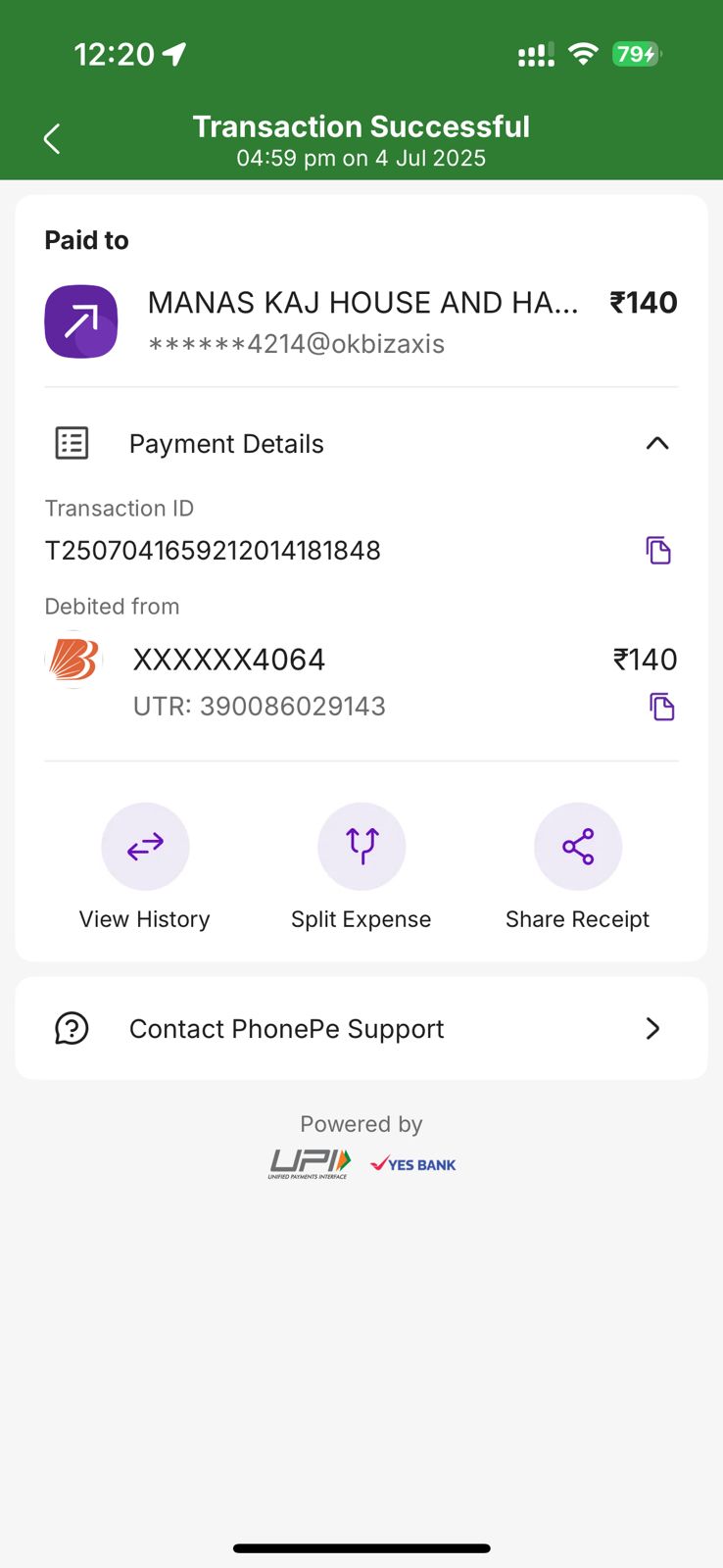
Task: Open Contact PhonePe Support
Action: click(x=361, y=1029)
